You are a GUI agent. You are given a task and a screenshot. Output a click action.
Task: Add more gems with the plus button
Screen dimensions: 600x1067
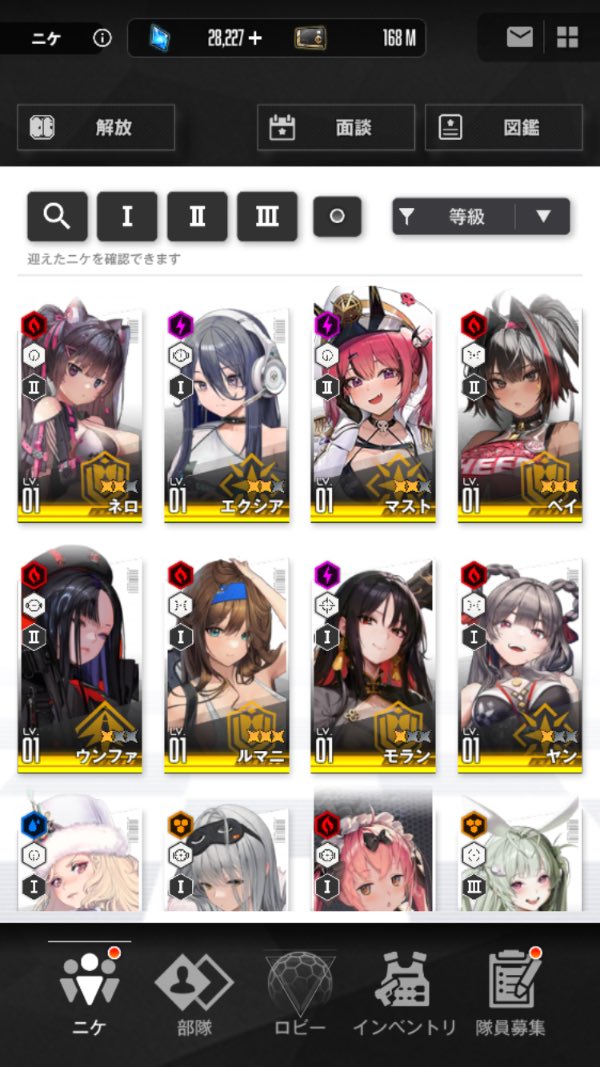click(255, 38)
